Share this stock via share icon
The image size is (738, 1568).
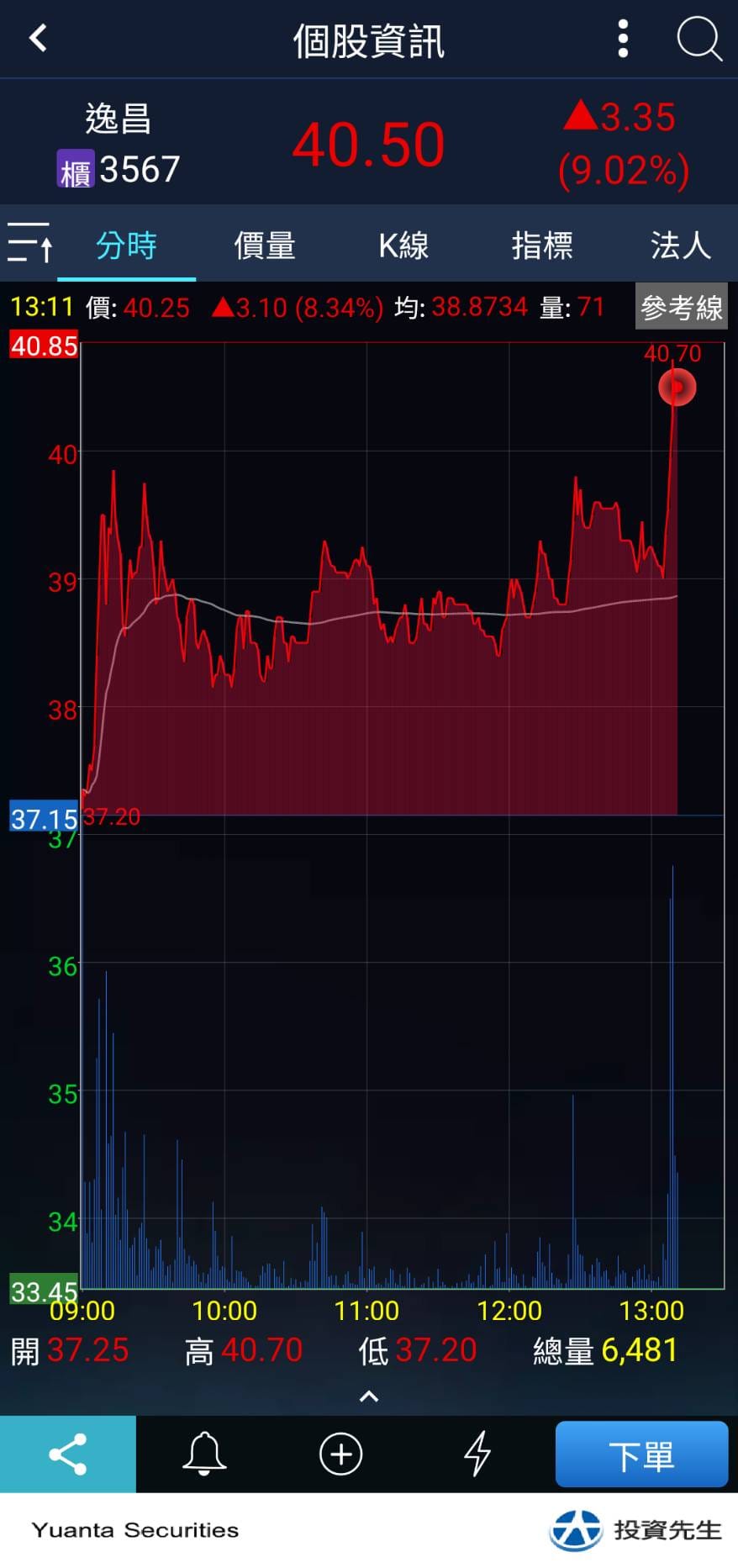[68, 1454]
